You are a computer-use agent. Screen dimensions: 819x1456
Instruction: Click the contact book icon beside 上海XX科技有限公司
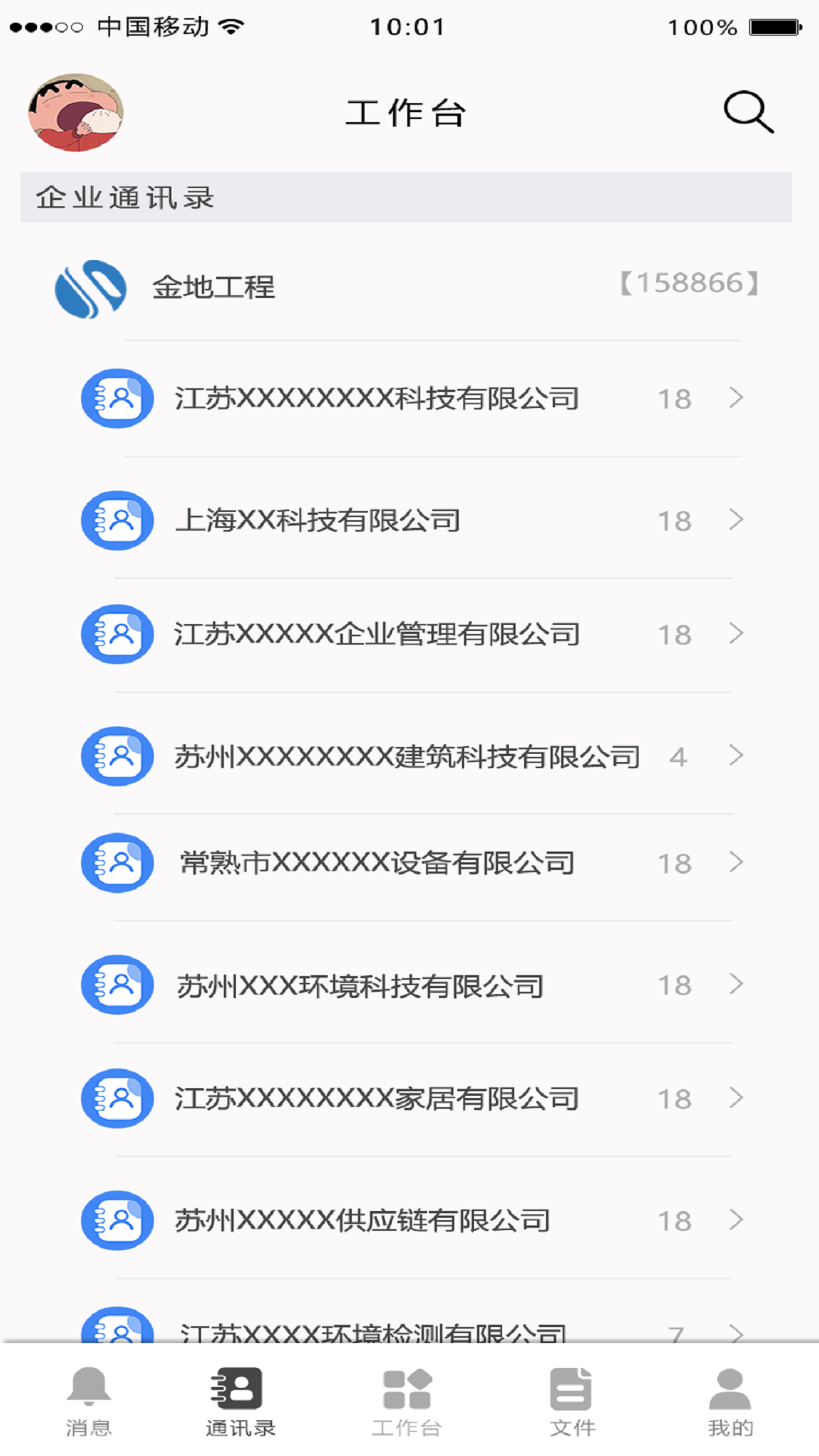coord(117,520)
